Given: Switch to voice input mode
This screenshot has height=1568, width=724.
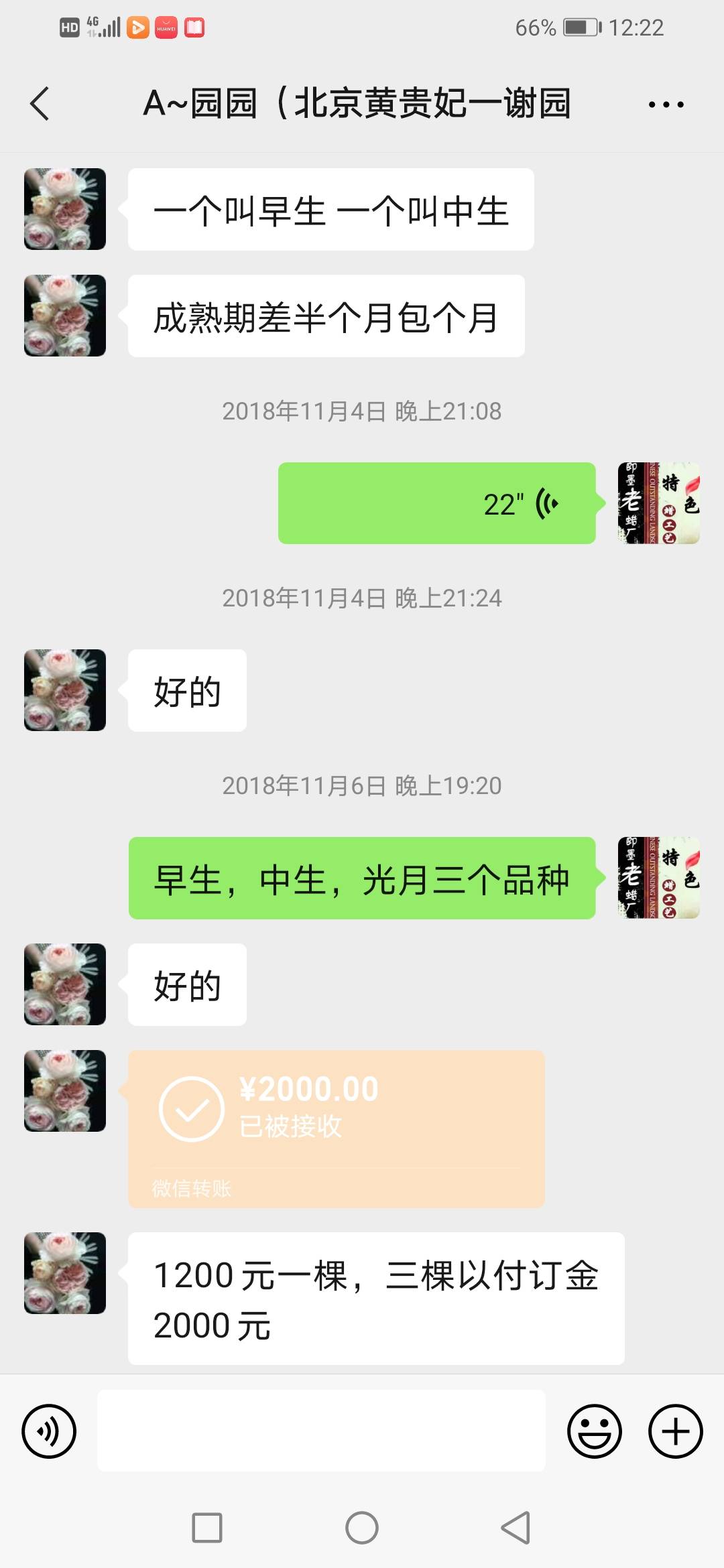Looking at the screenshot, I should point(49,1431).
